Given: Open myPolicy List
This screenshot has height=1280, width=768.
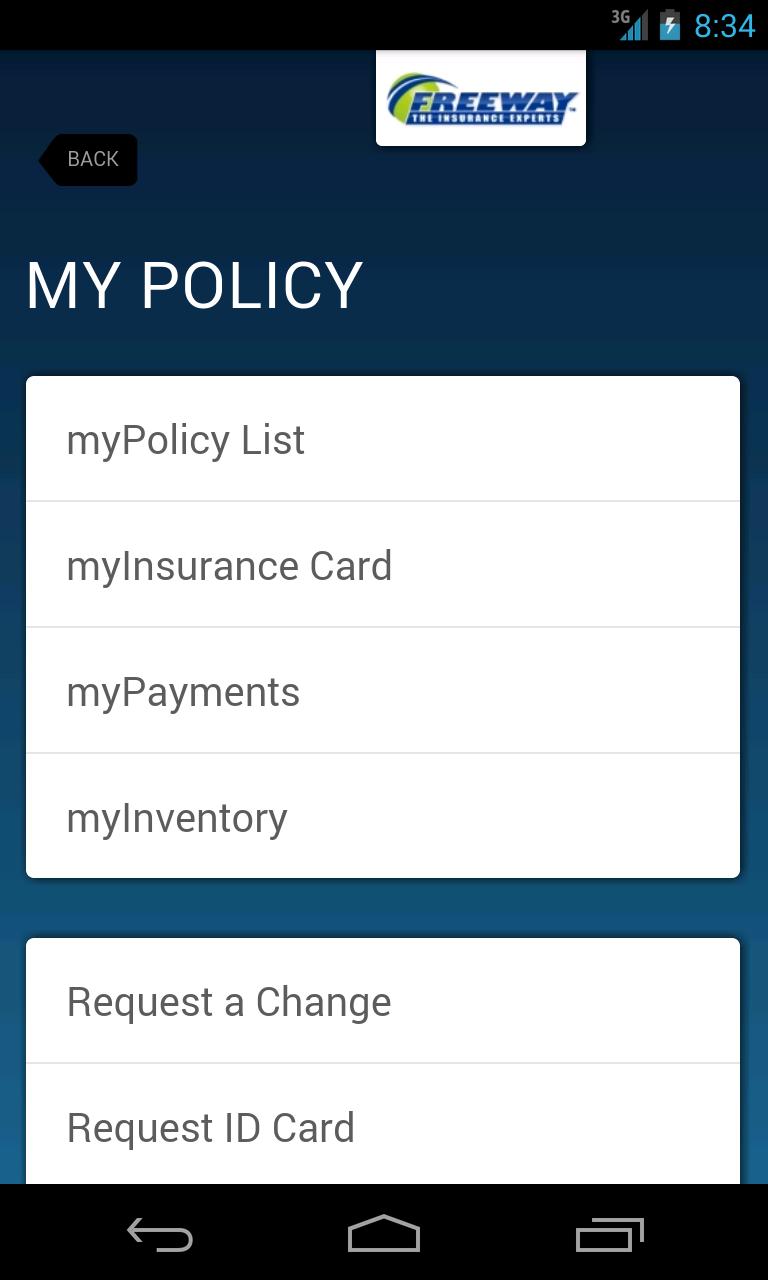Looking at the screenshot, I should point(185,439).
